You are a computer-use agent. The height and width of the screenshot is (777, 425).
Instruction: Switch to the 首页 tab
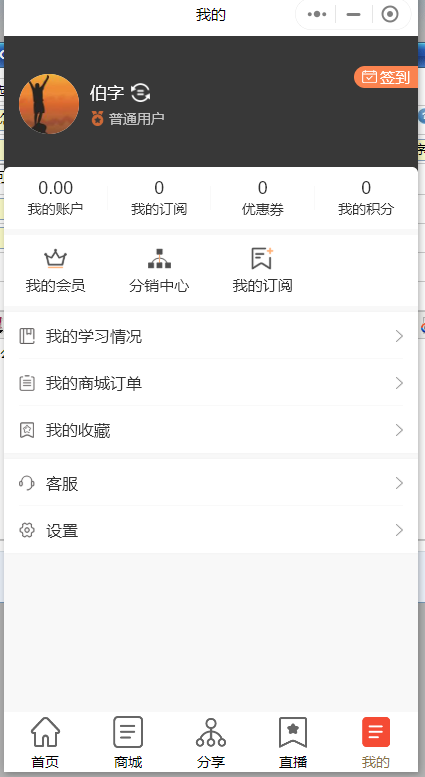[46, 742]
